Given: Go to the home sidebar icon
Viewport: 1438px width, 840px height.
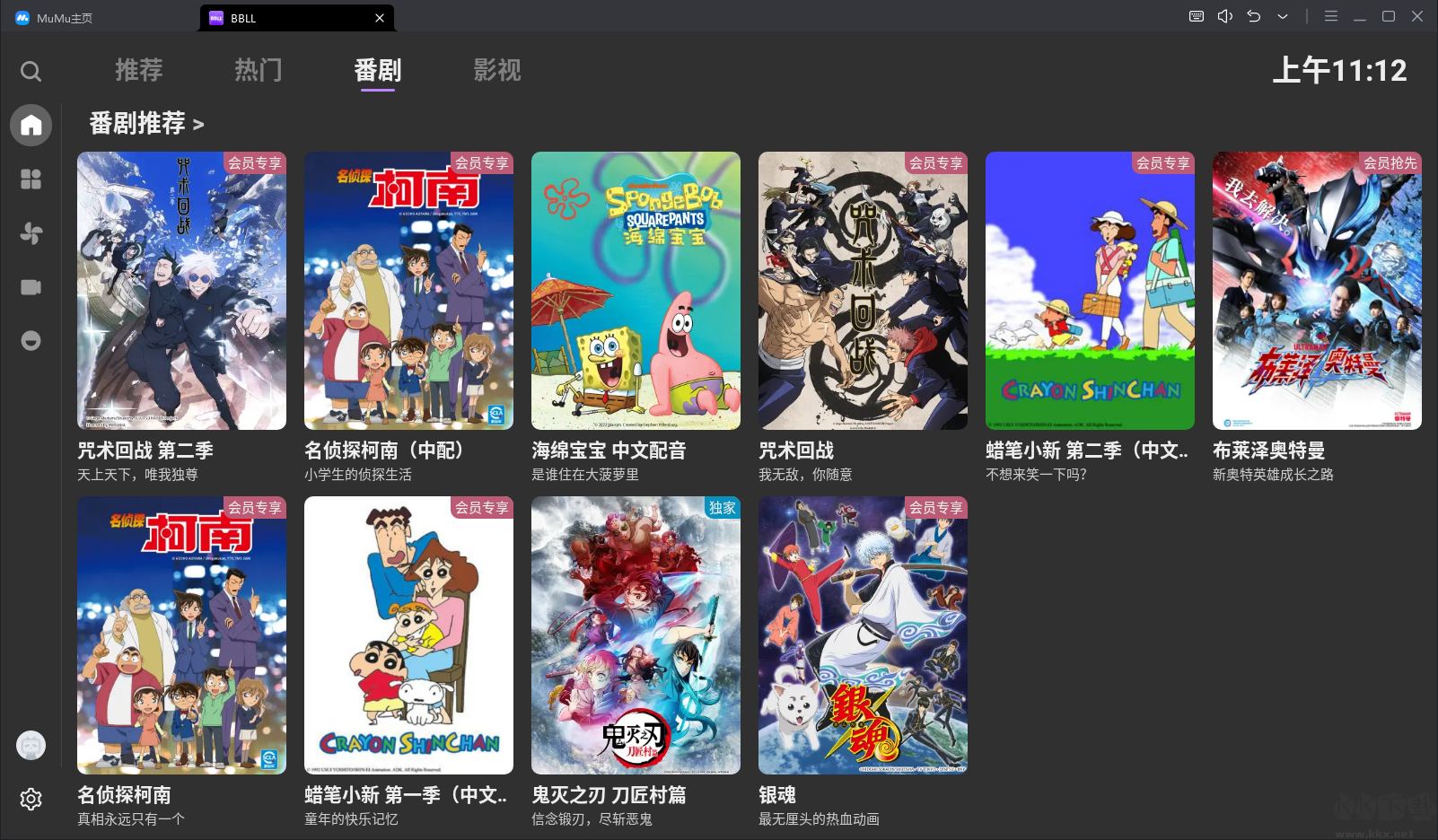Looking at the screenshot, I should [x=31, y=125].
